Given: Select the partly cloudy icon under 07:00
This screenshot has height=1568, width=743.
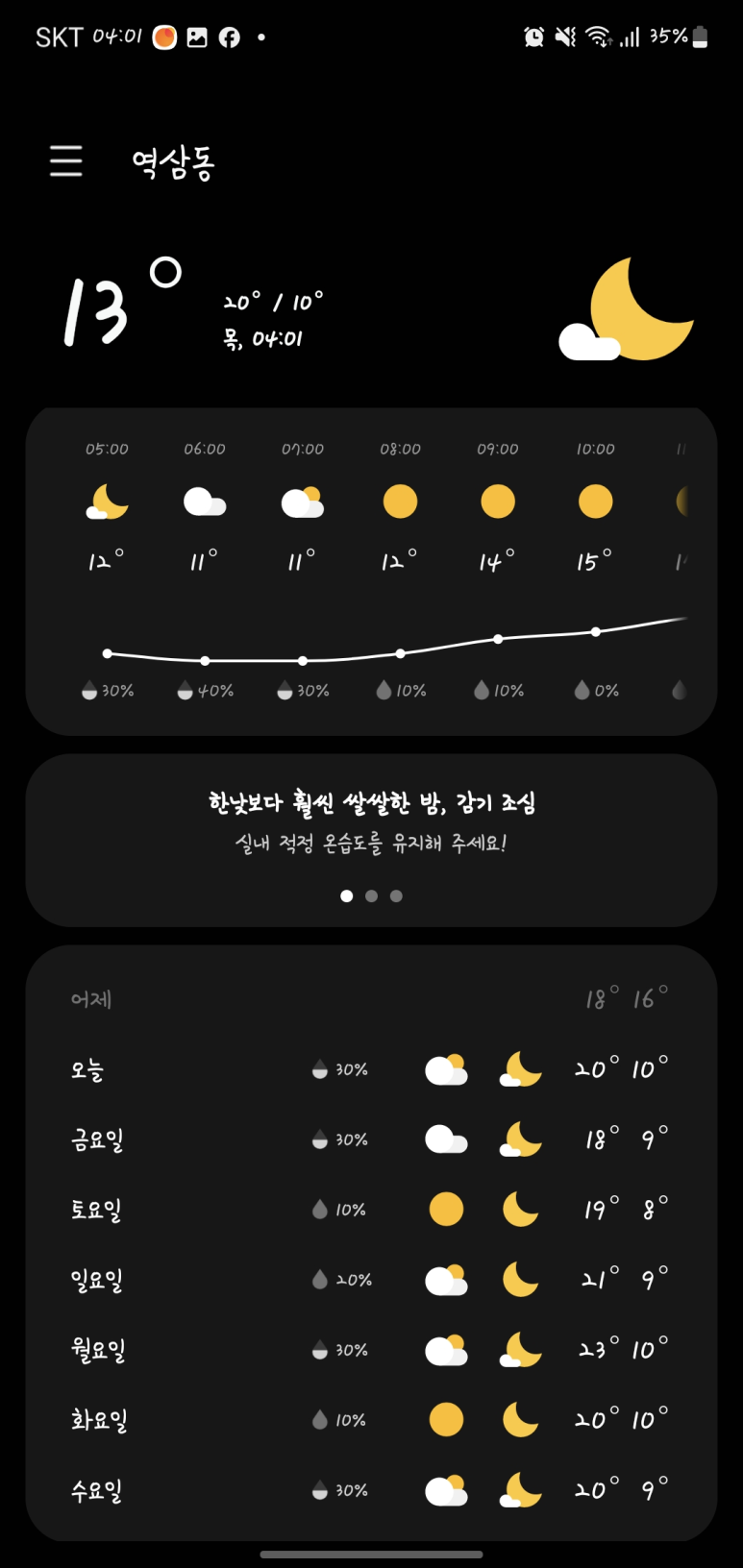Looking at the screenshot, I should click(302, 501).
